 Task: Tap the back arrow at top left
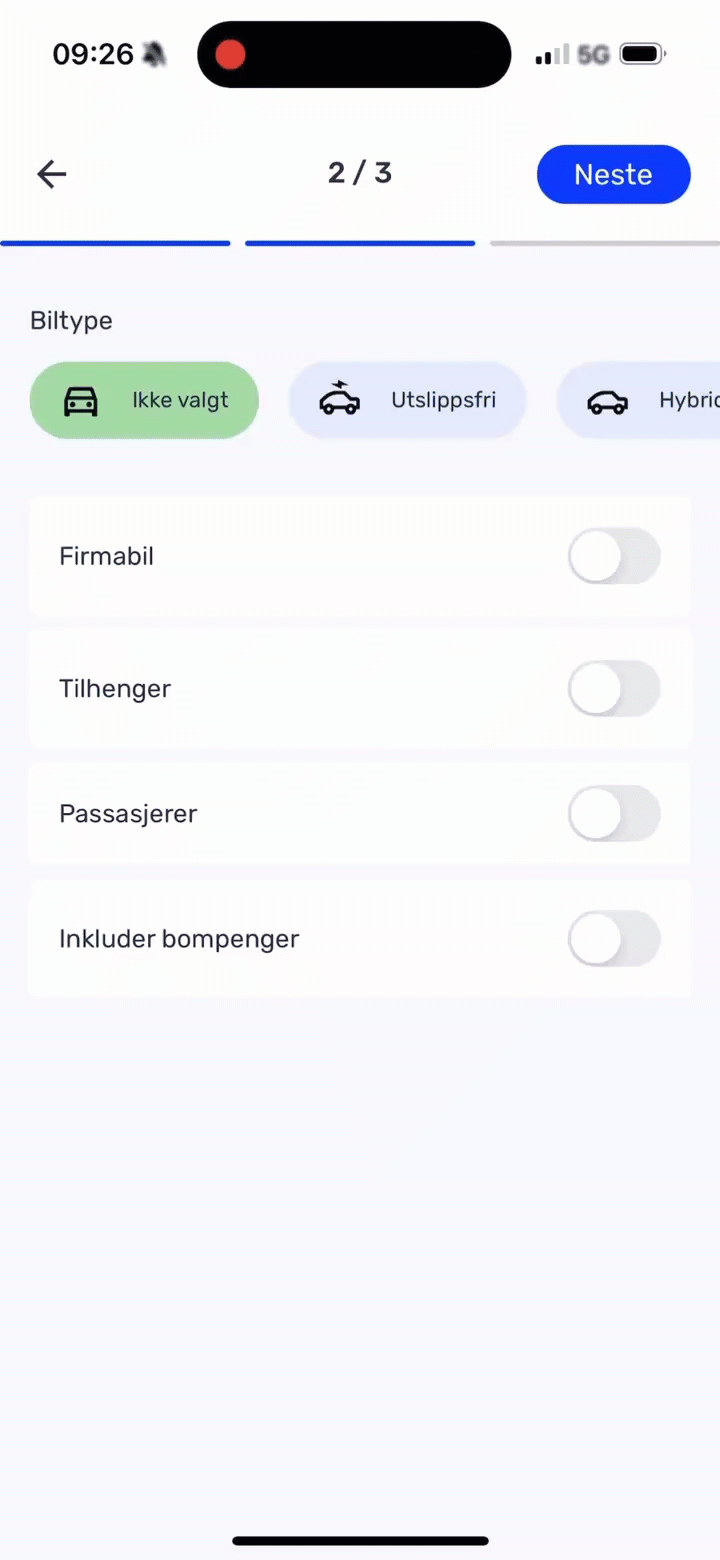(x=51, y=174)
